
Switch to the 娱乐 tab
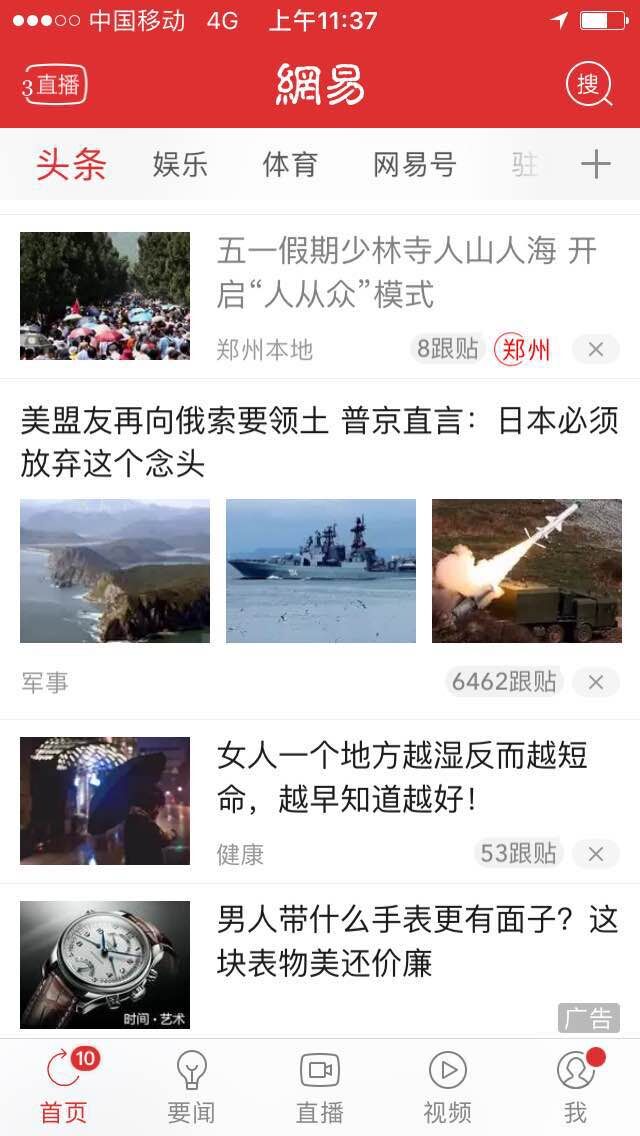click(180, 165)
